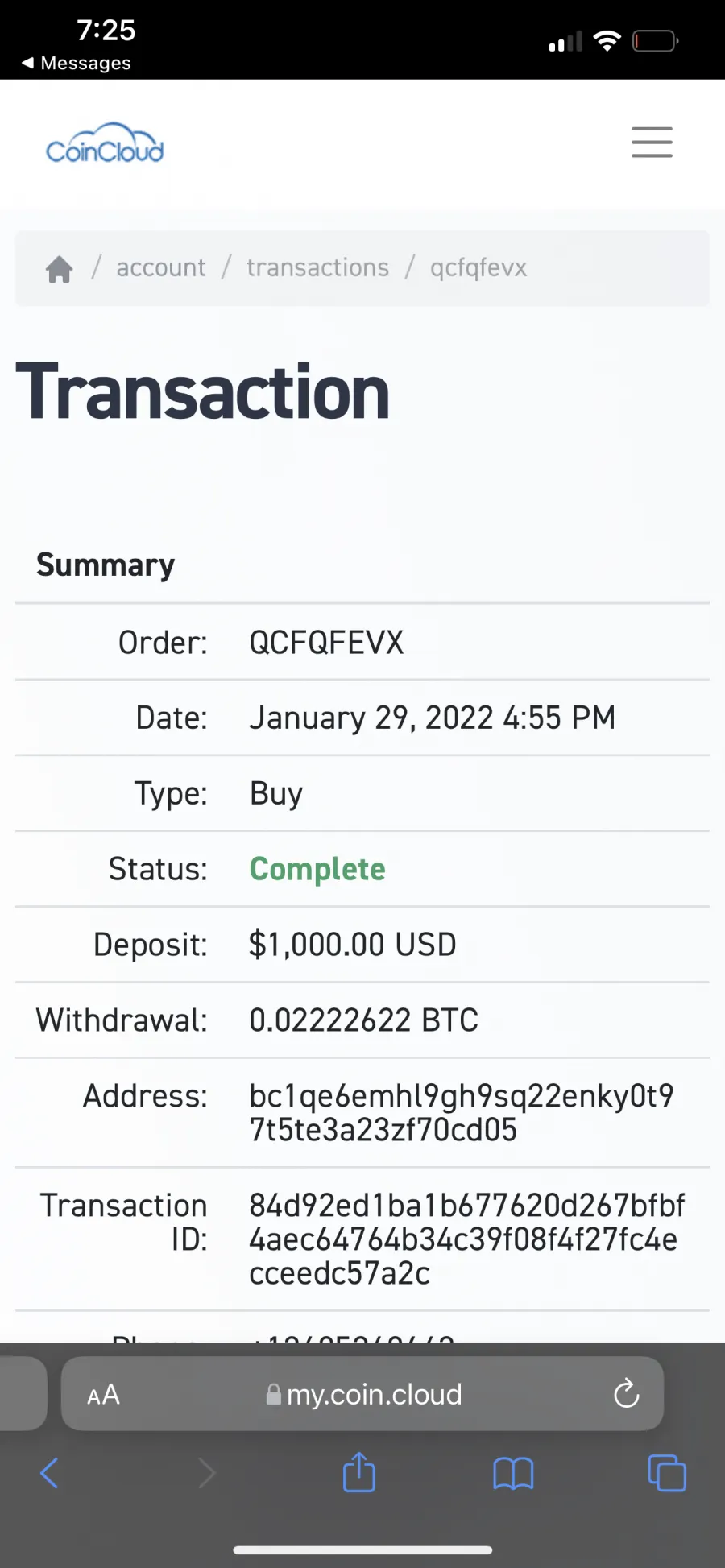Screen dimensions: 725x1568
Task: Share this page
Action: coord(358,1472)
